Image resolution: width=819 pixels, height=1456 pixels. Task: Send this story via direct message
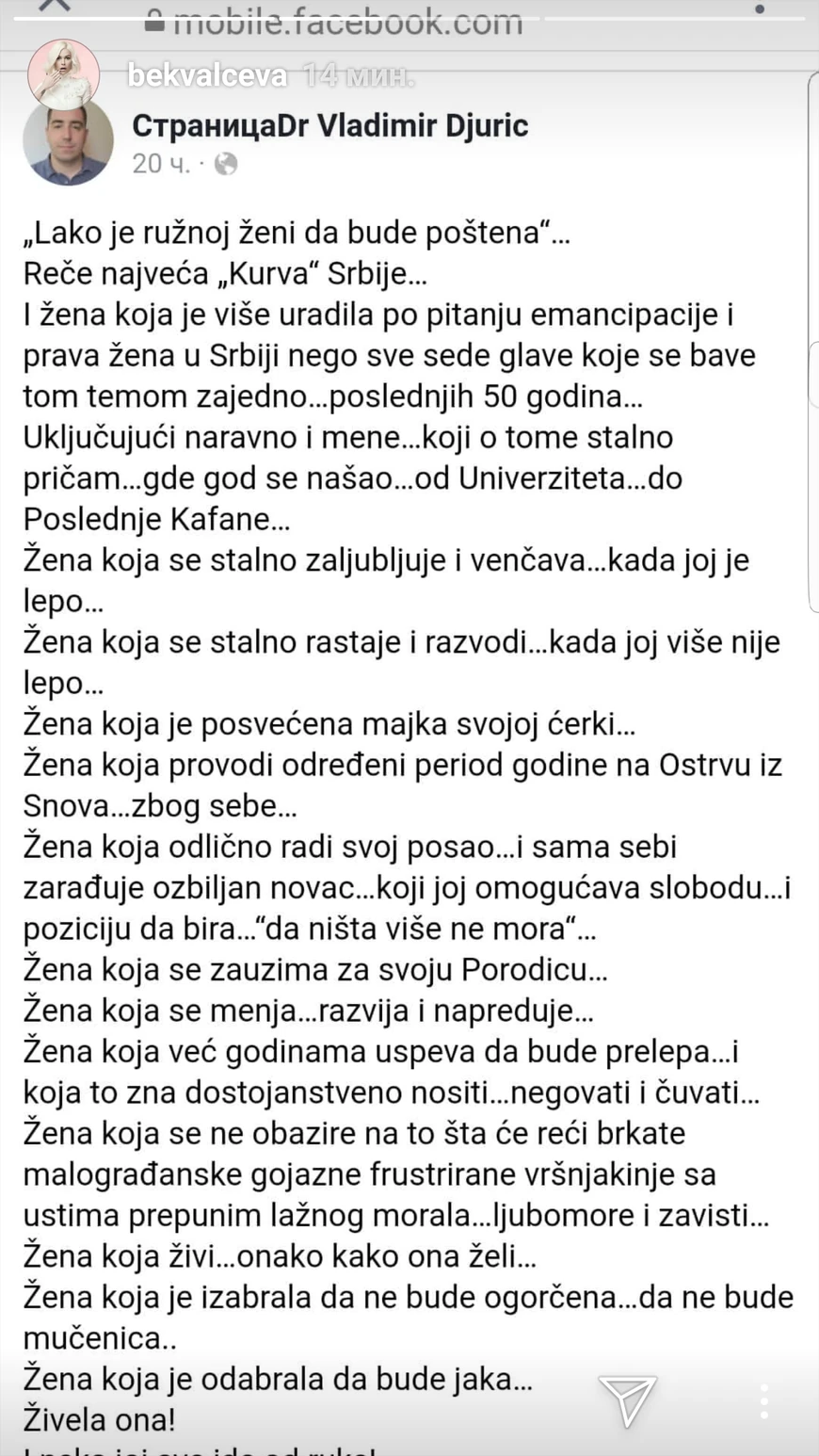pos(627,1399)
